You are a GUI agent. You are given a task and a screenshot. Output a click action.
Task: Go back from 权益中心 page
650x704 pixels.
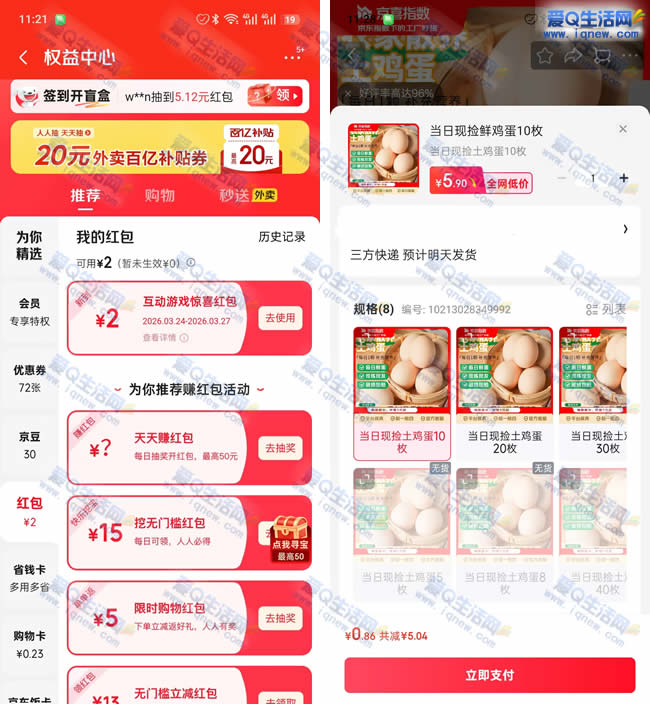pyautogui.click(x=23, y=58)
